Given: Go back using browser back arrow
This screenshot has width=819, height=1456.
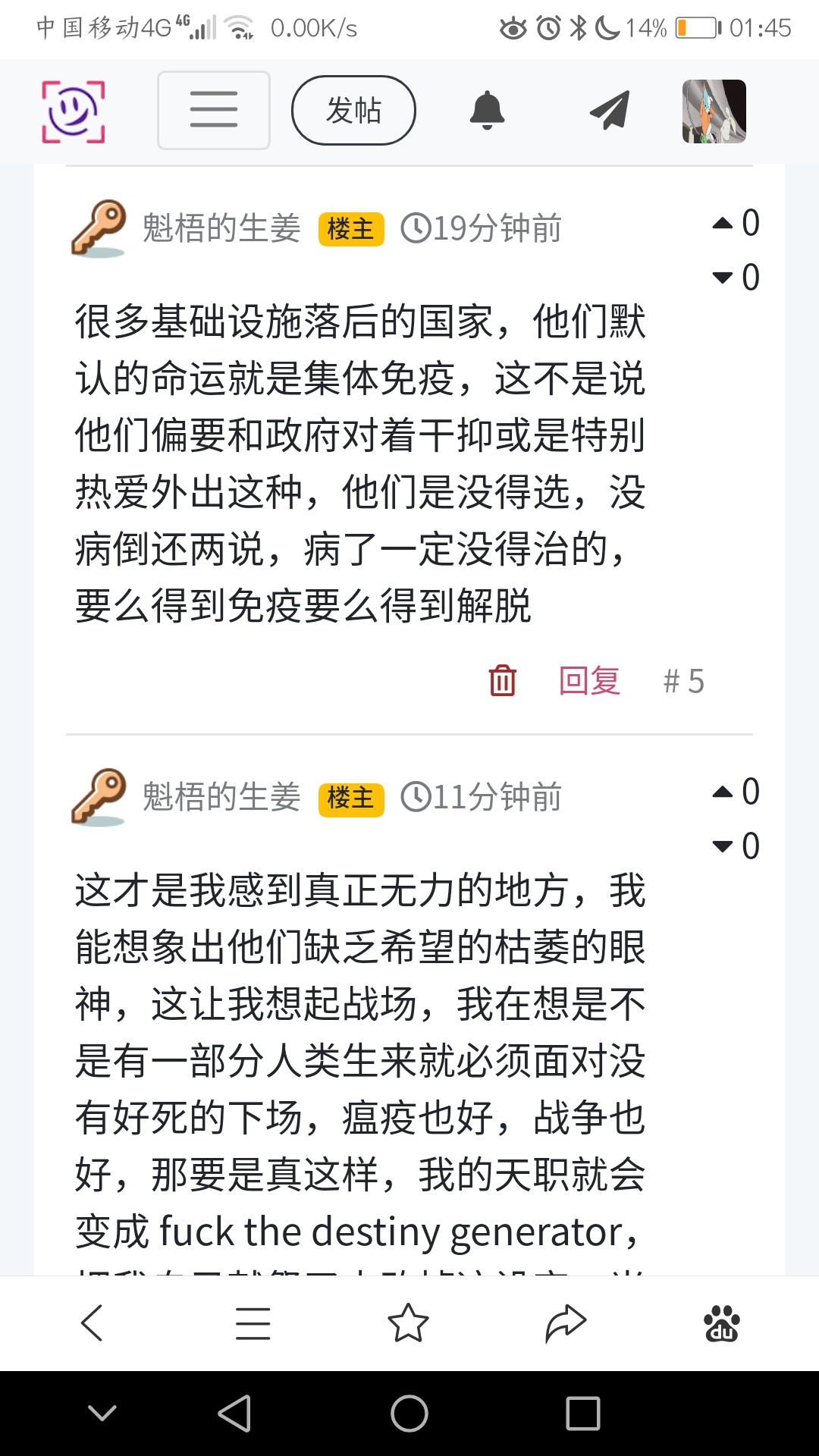Looking at the screenshot, I should 92,1323.
